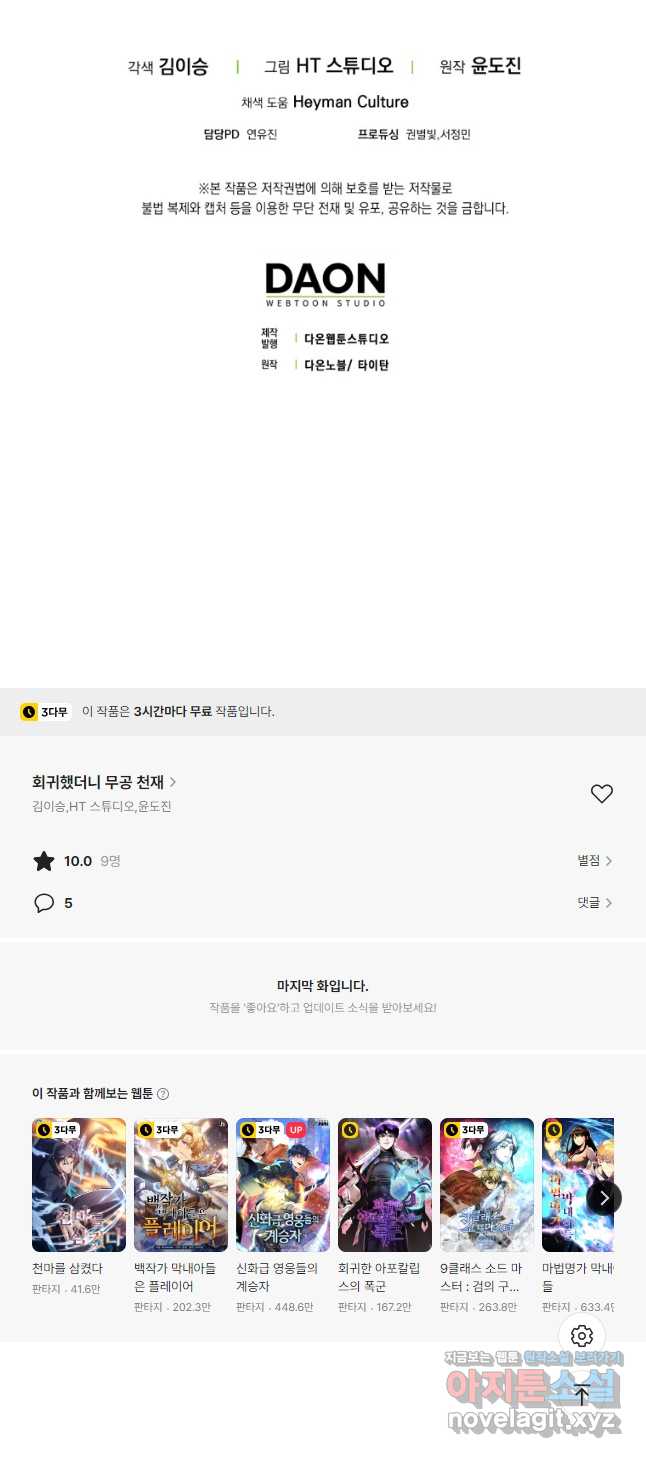Open the webtoon 9클래스 소드 마스터

[487, 1185]
